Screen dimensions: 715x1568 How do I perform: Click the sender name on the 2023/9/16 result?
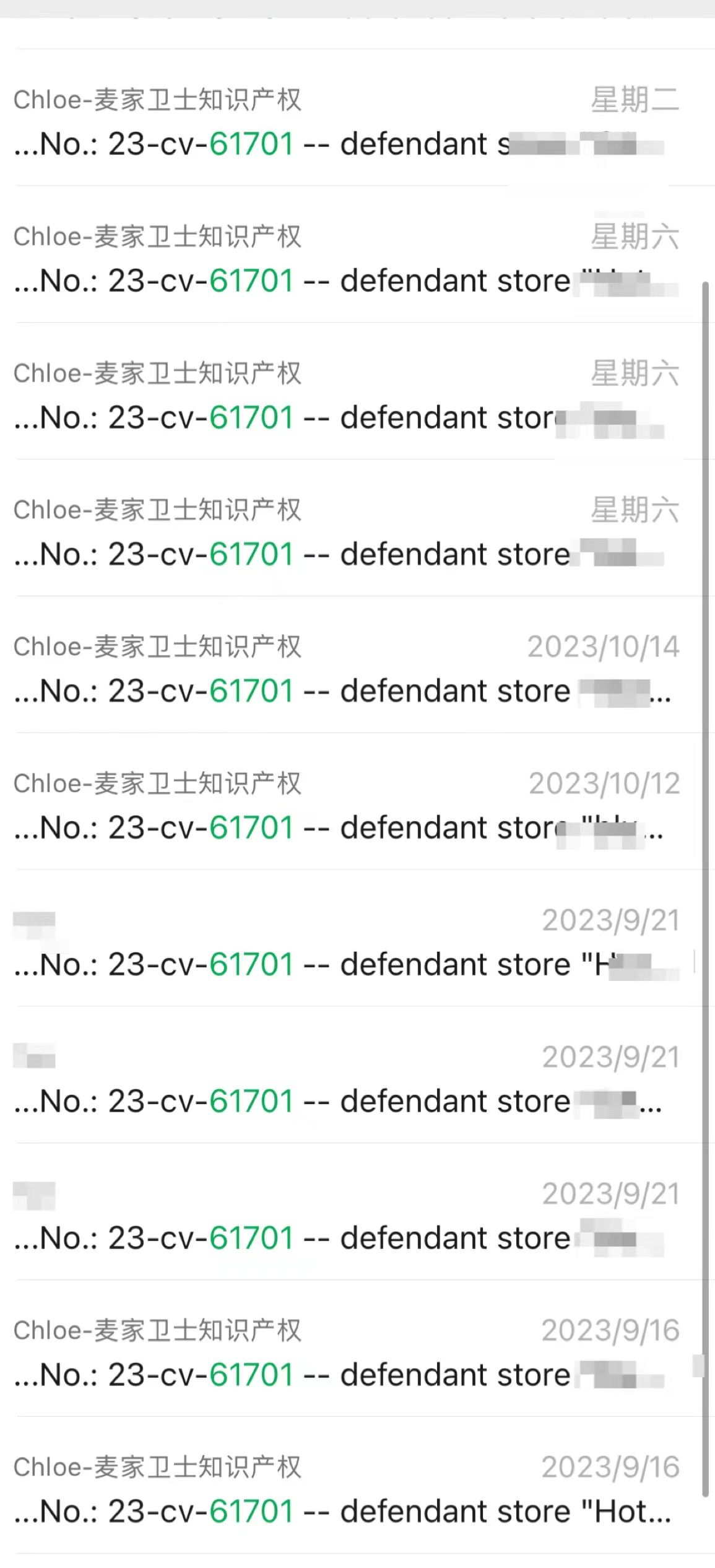point(157,1330)
